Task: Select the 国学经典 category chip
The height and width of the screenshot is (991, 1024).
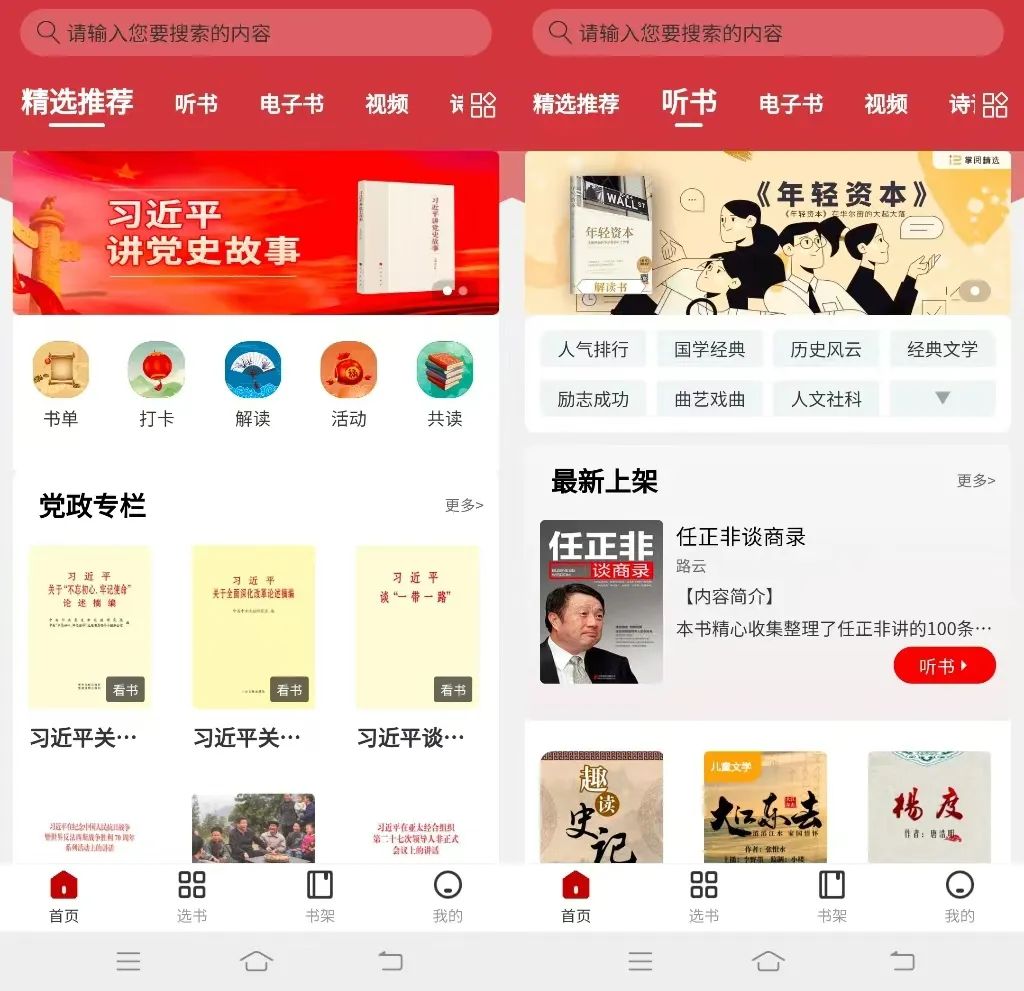Action: [709, 349]
